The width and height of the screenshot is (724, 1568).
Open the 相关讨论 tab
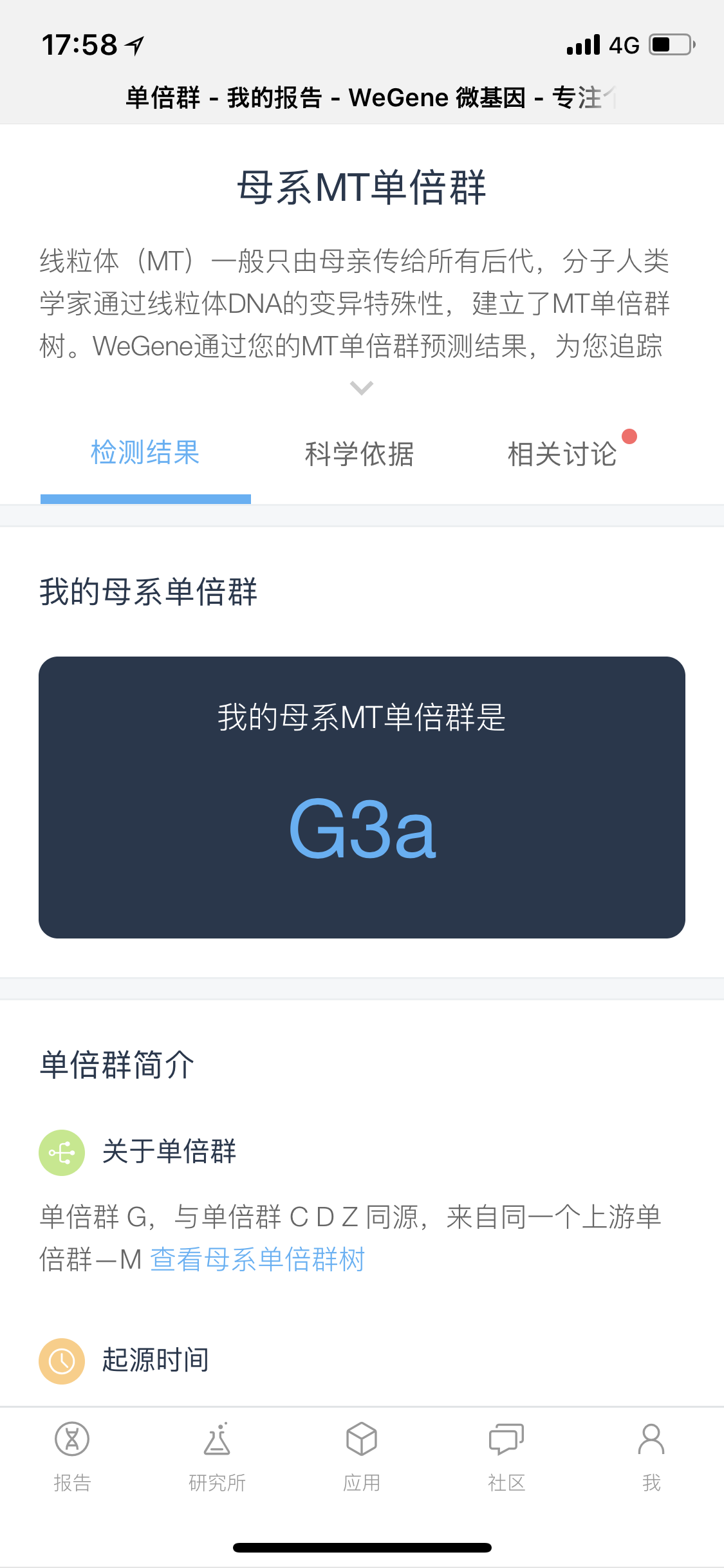tap(562, 454)
